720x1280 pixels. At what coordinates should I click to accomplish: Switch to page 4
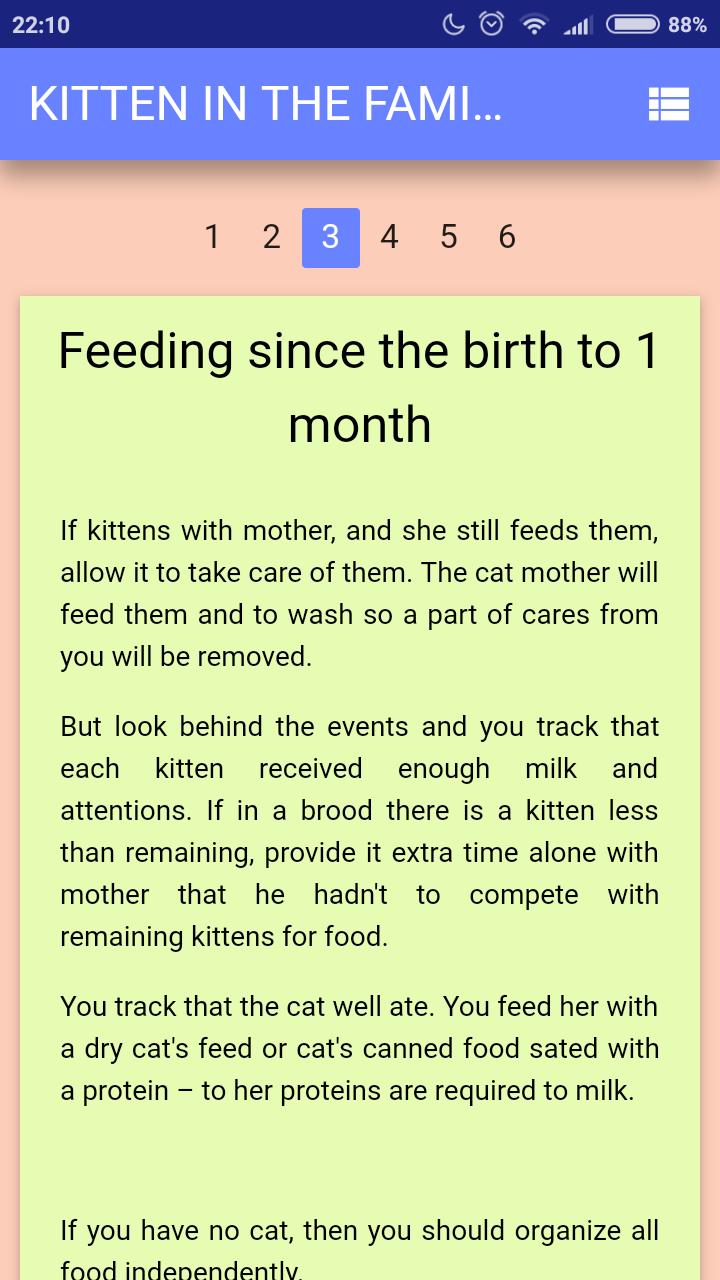point(389,237)
